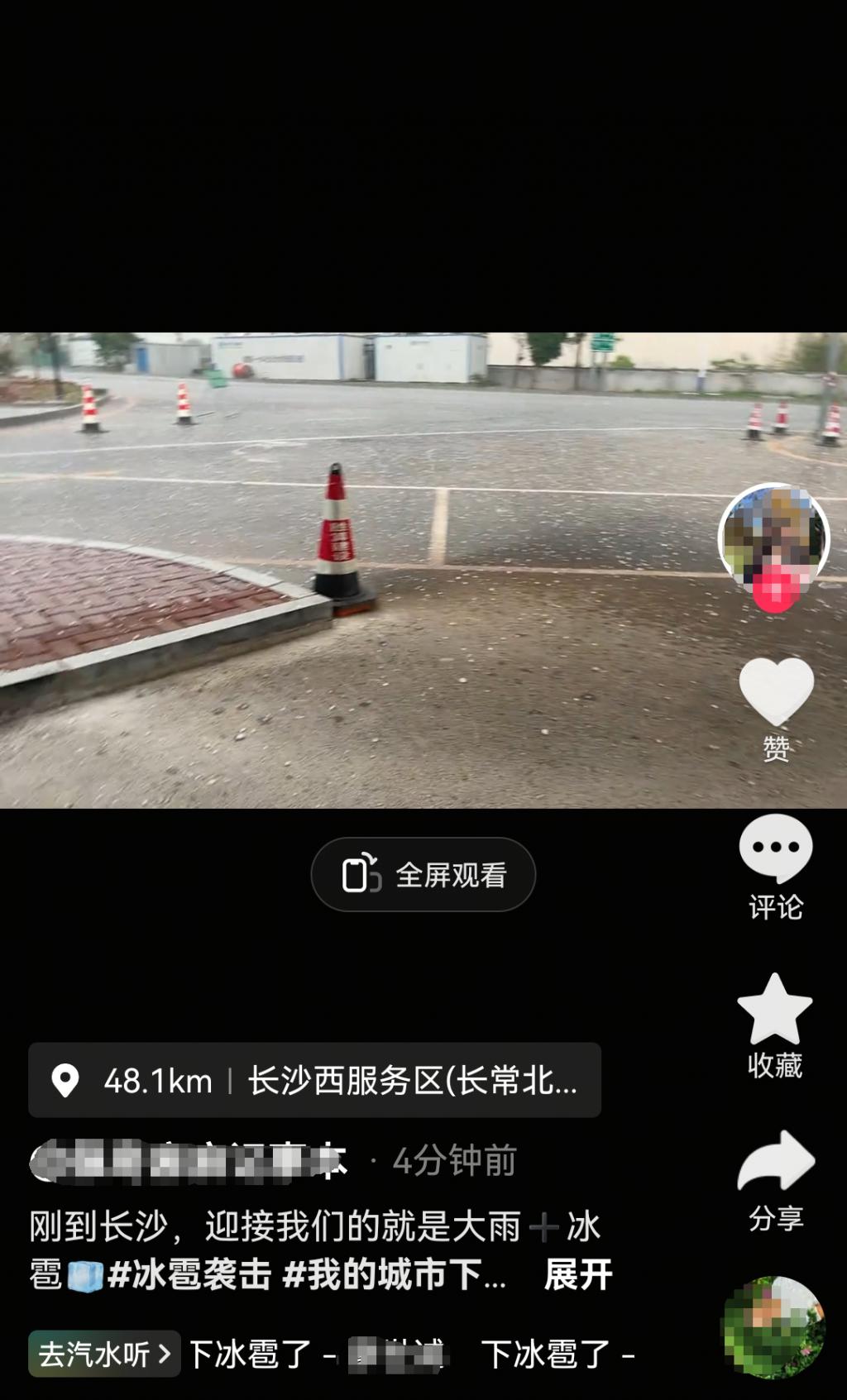Open the spinning music disc
Screen dimensions: 847x1400
tap(774, 1327)
